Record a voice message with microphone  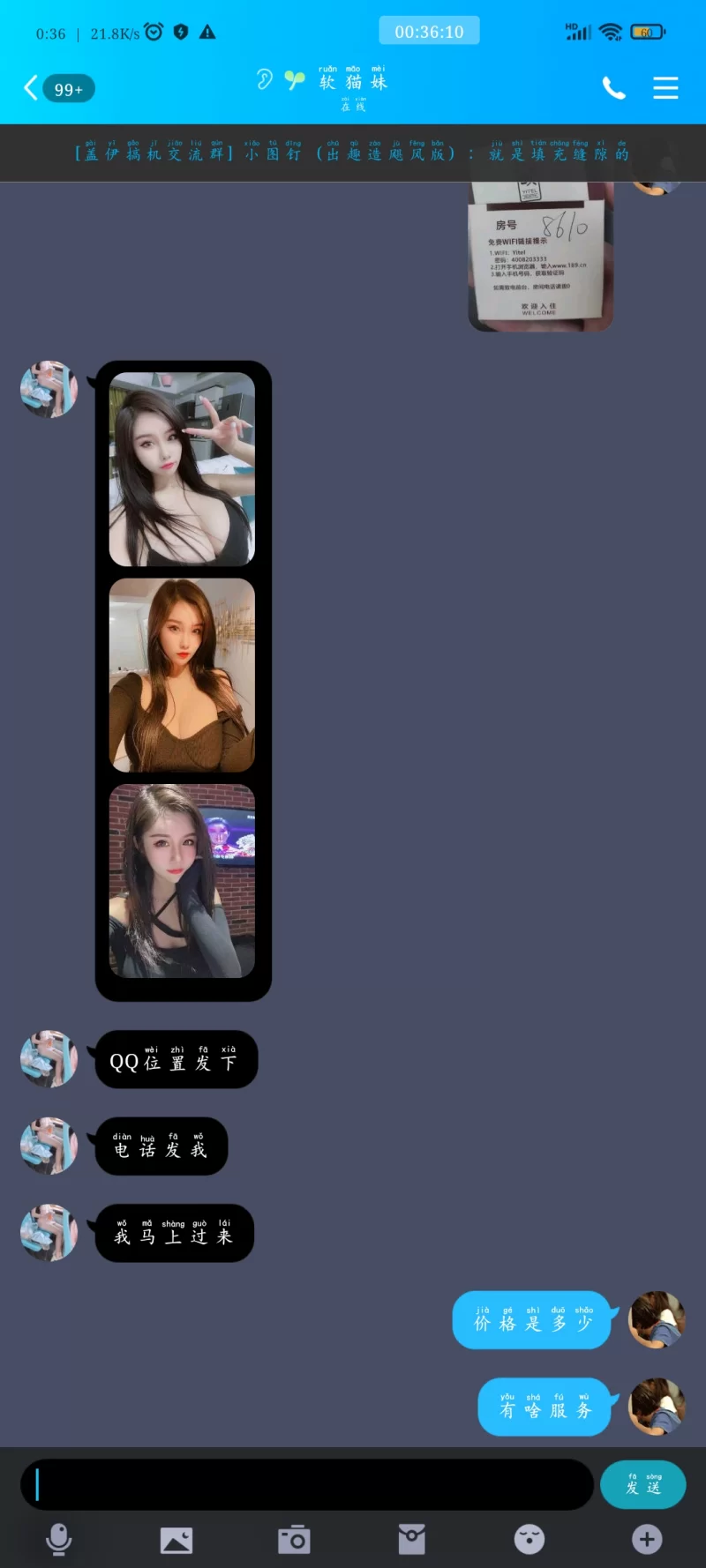tap(59, 1540)
